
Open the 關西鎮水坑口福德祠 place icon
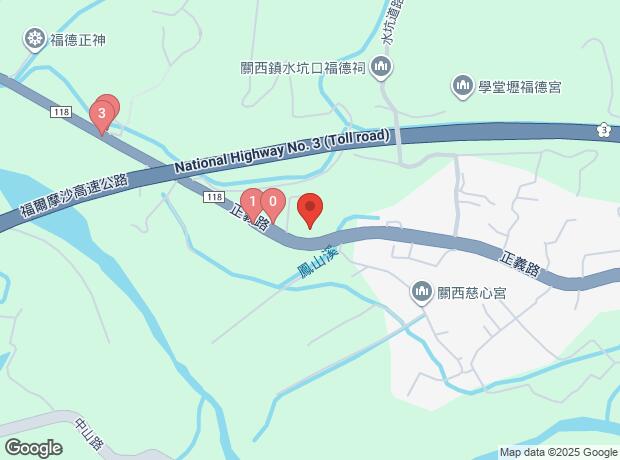tap(381, 68)
